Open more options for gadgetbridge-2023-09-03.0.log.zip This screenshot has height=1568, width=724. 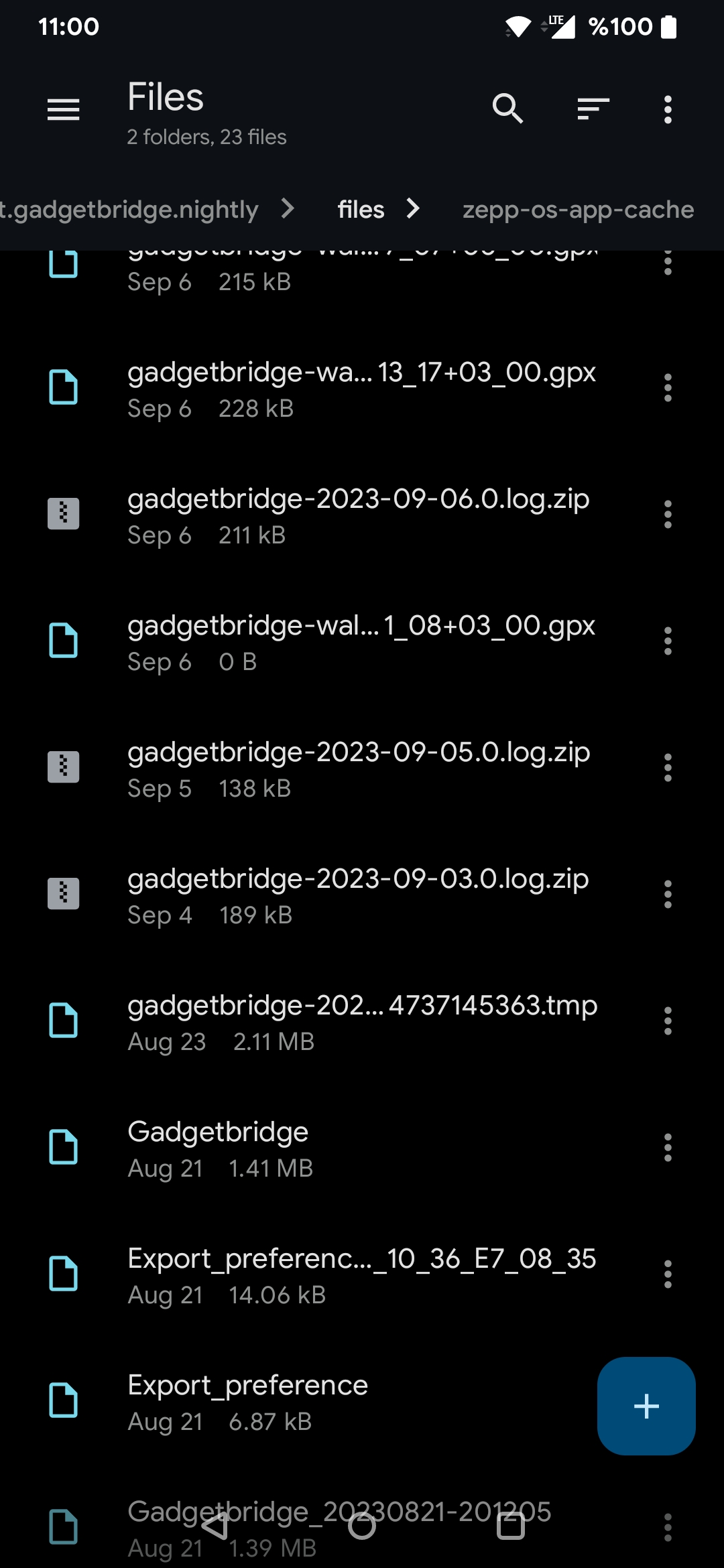668,895
